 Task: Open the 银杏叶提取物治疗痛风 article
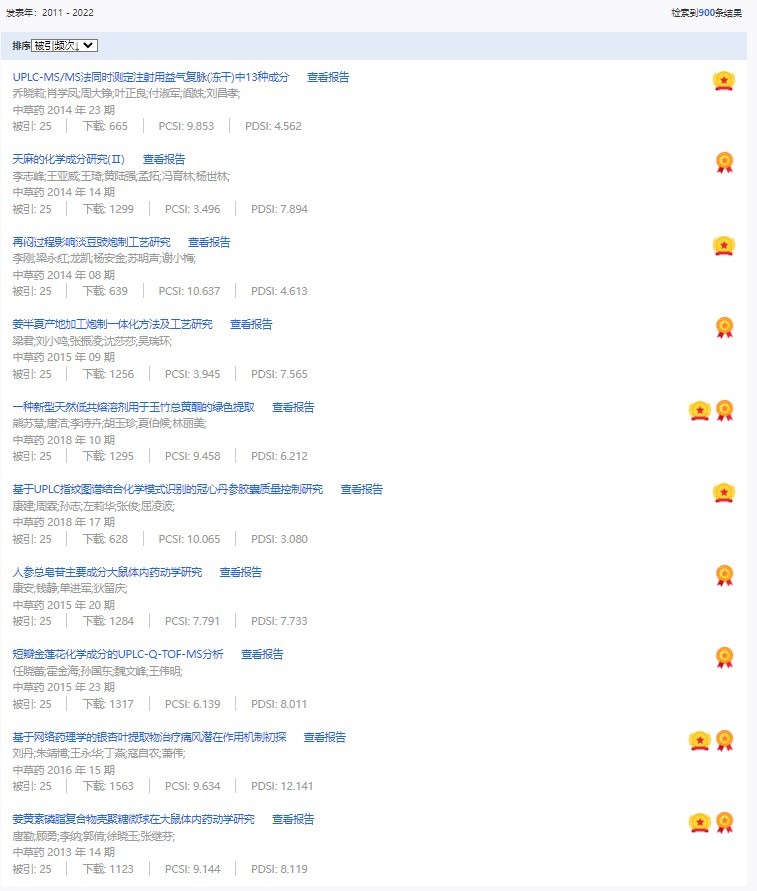click(x=149, y=737)
